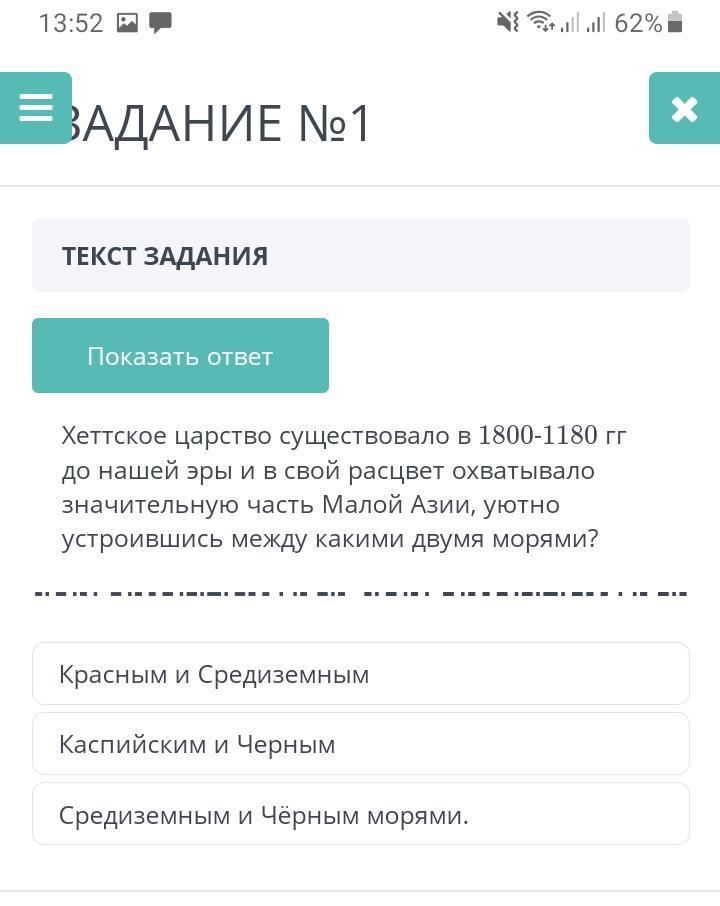This screenshot has width=720, height=906.
Task: Select answer Красным и Средиземным
Action: click(360, 674)
